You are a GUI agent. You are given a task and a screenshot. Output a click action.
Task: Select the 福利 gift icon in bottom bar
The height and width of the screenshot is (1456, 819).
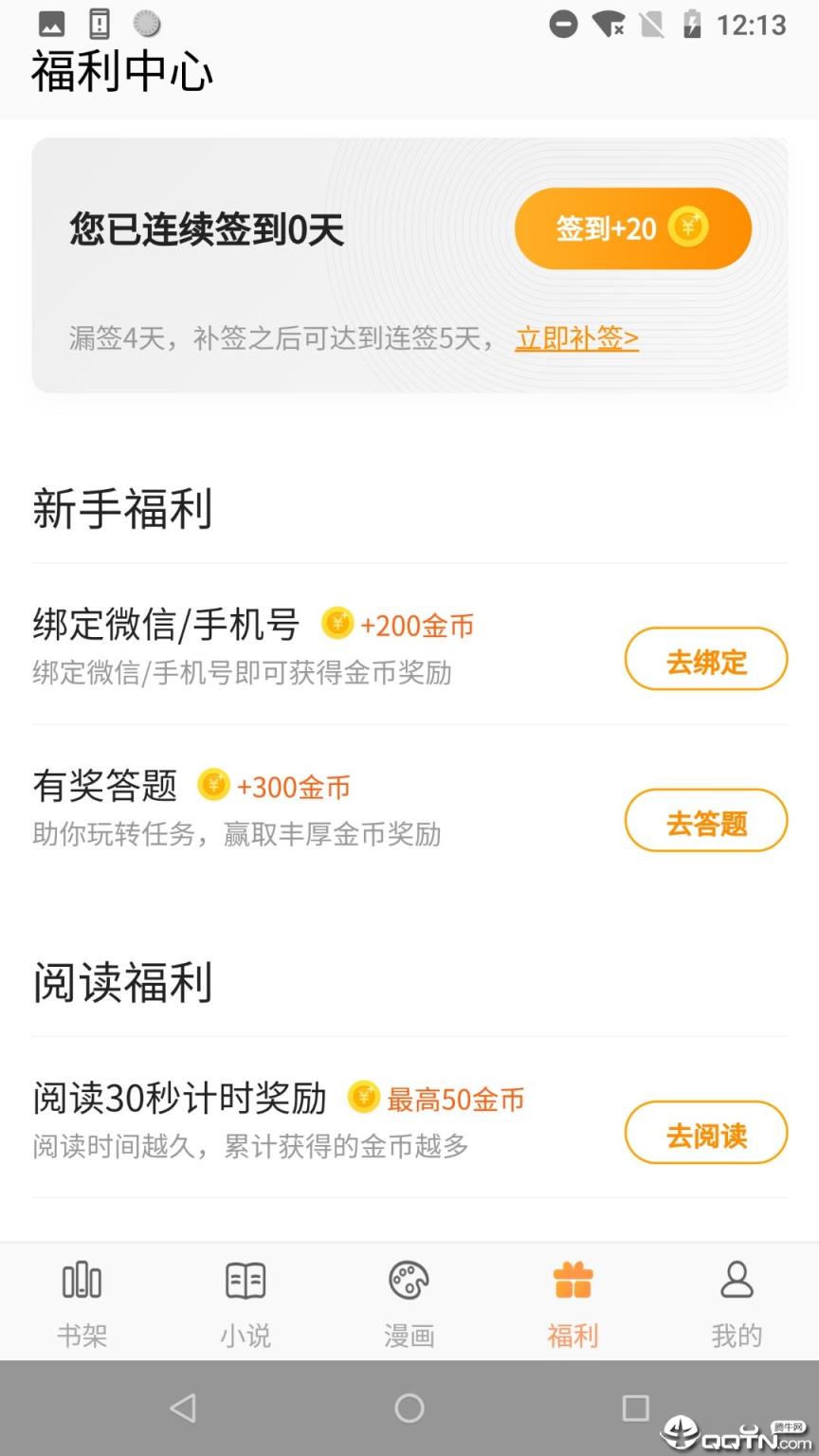(572, 1279)
